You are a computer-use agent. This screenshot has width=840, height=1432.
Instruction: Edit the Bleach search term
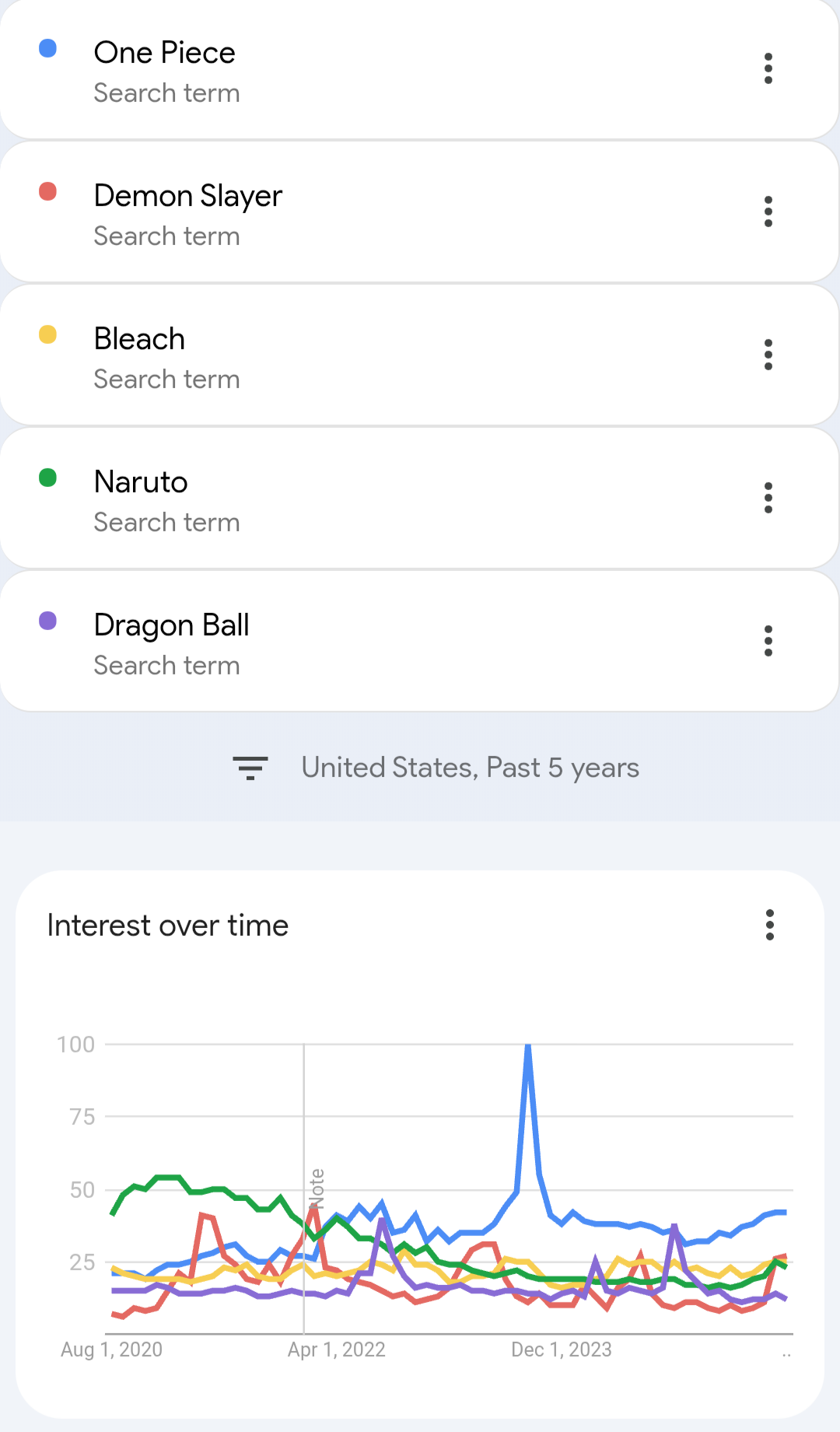(x=140, y=339)
